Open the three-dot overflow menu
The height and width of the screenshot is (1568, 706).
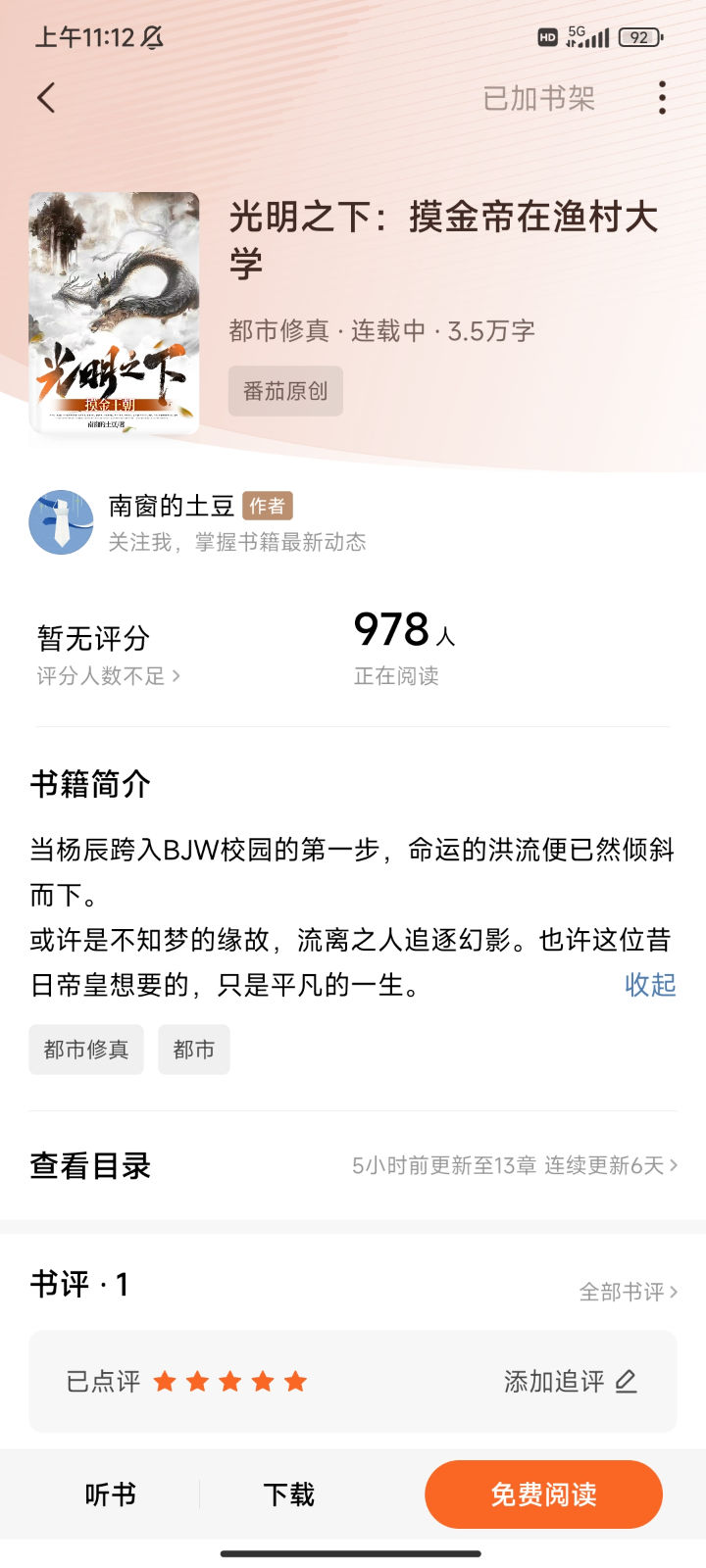[x=663, y=98]
